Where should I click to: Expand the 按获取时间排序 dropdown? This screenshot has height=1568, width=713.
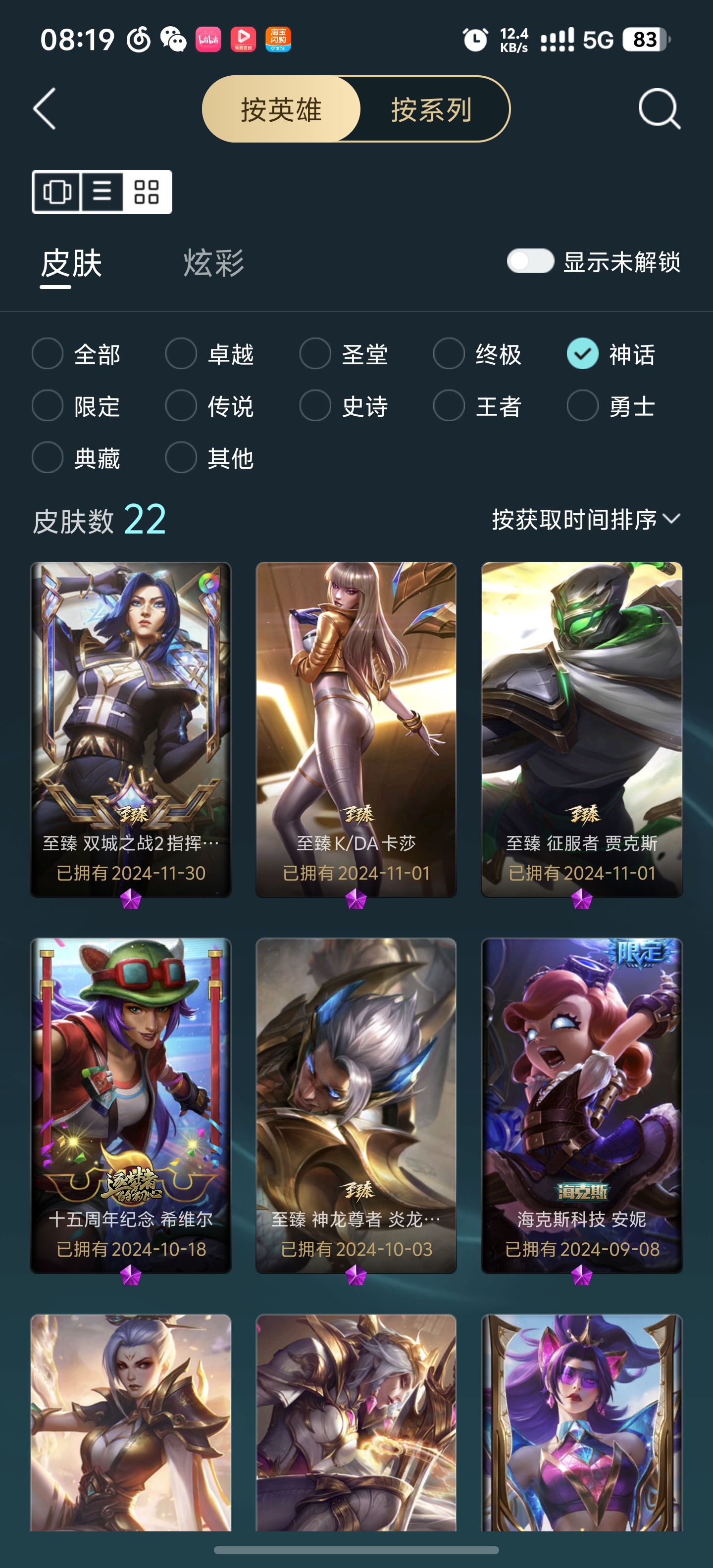tap(585, 519)
